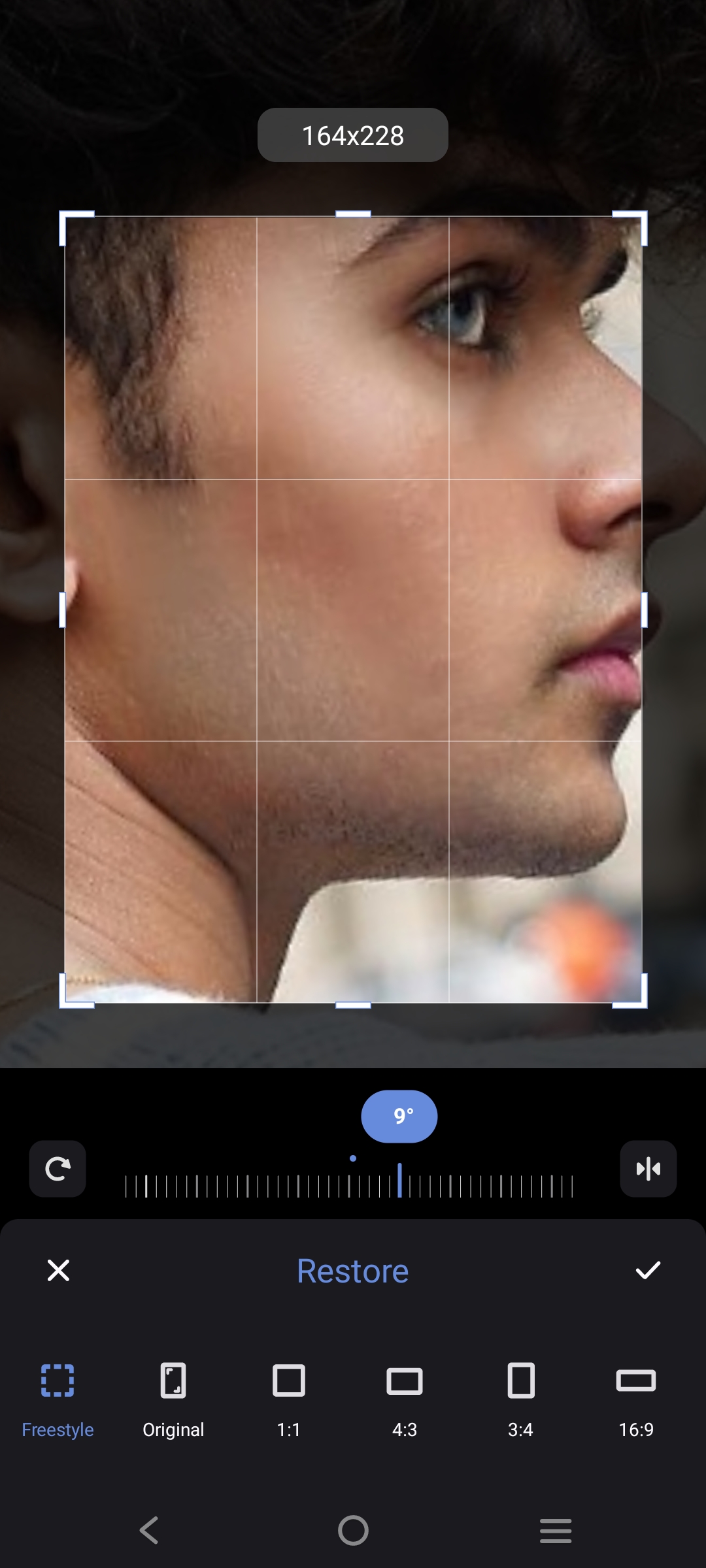Cancel cropping with the X
706x1568 pixels.
click(58, 1270)
